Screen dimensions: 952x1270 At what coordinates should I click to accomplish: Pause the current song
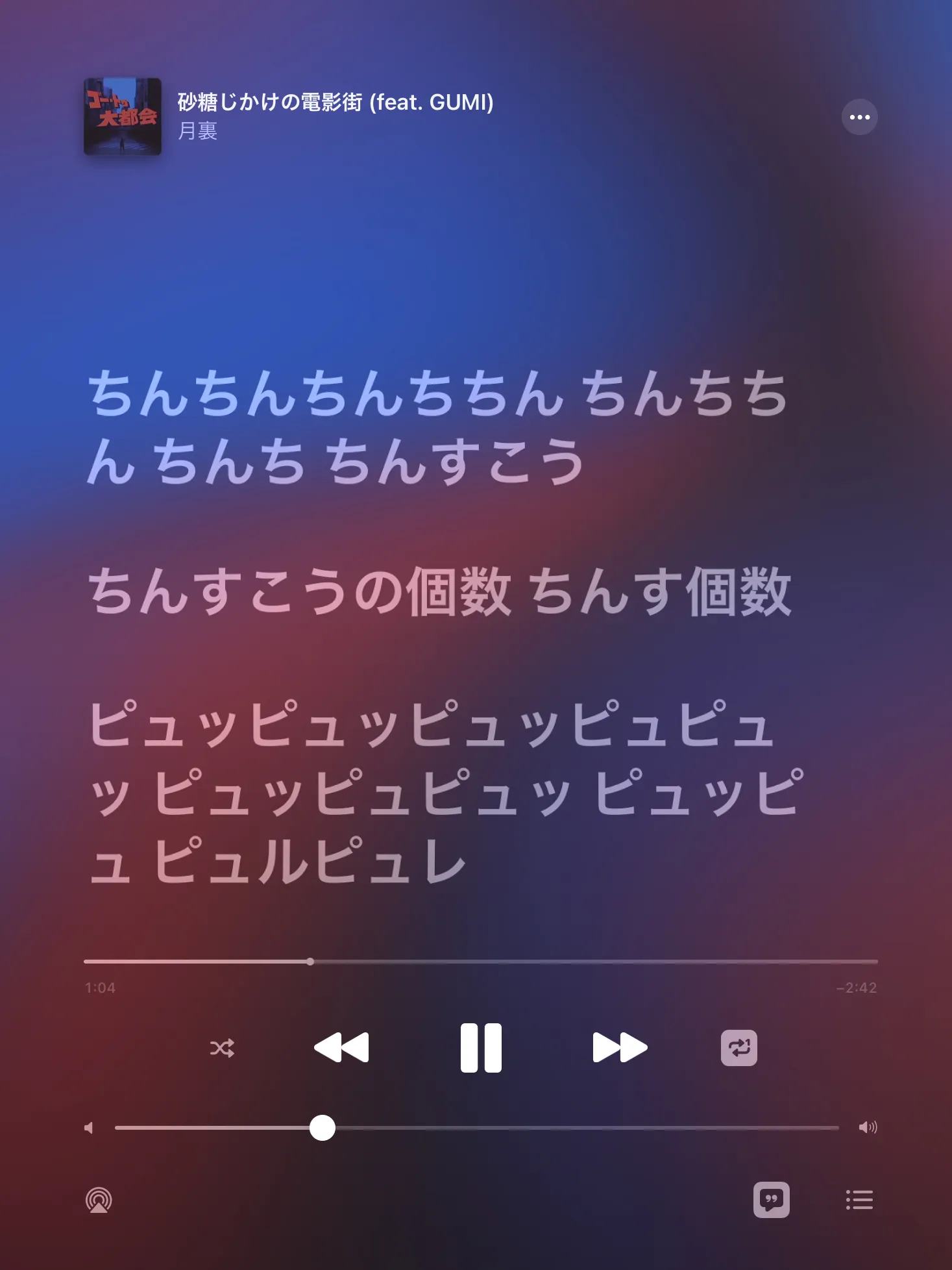click(481, 1047)
